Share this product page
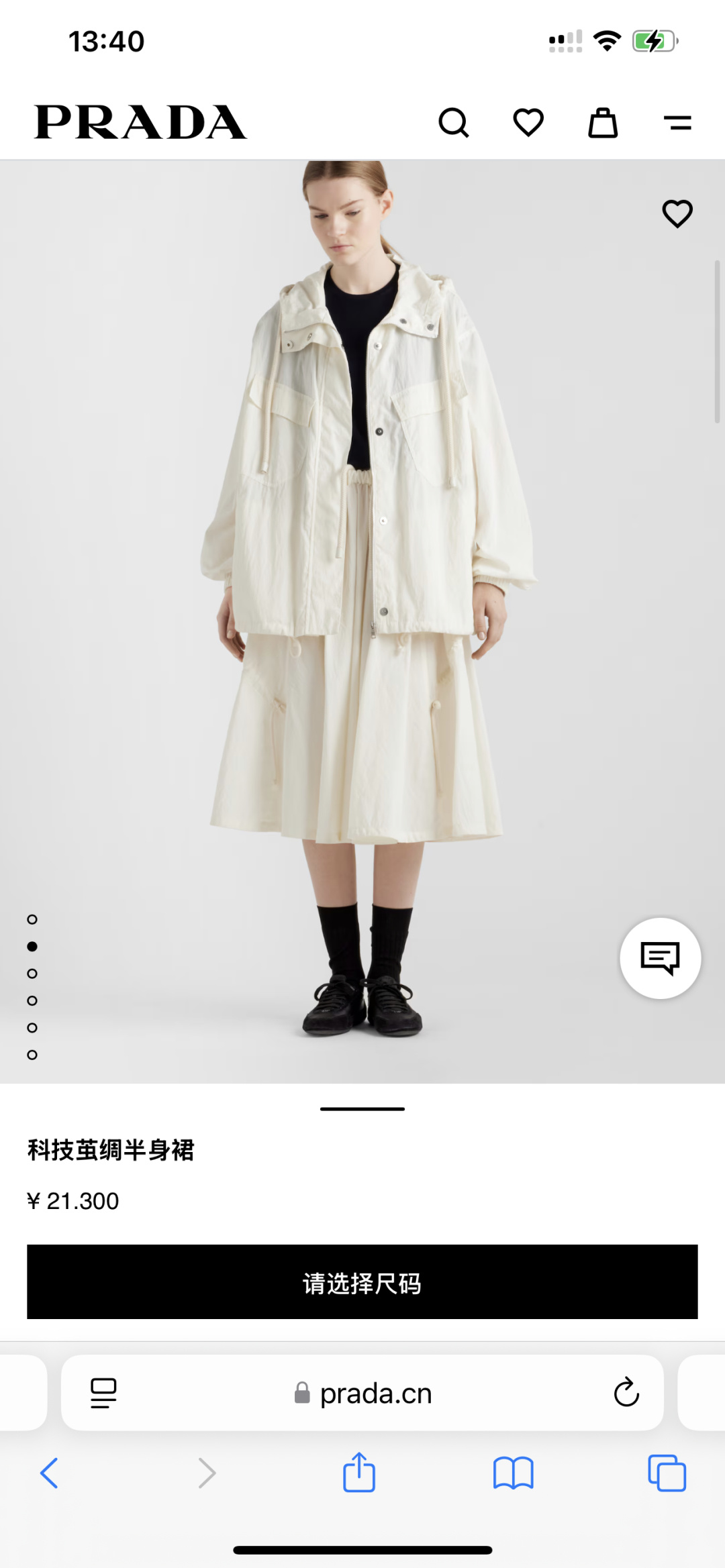 click(359, 1473)
